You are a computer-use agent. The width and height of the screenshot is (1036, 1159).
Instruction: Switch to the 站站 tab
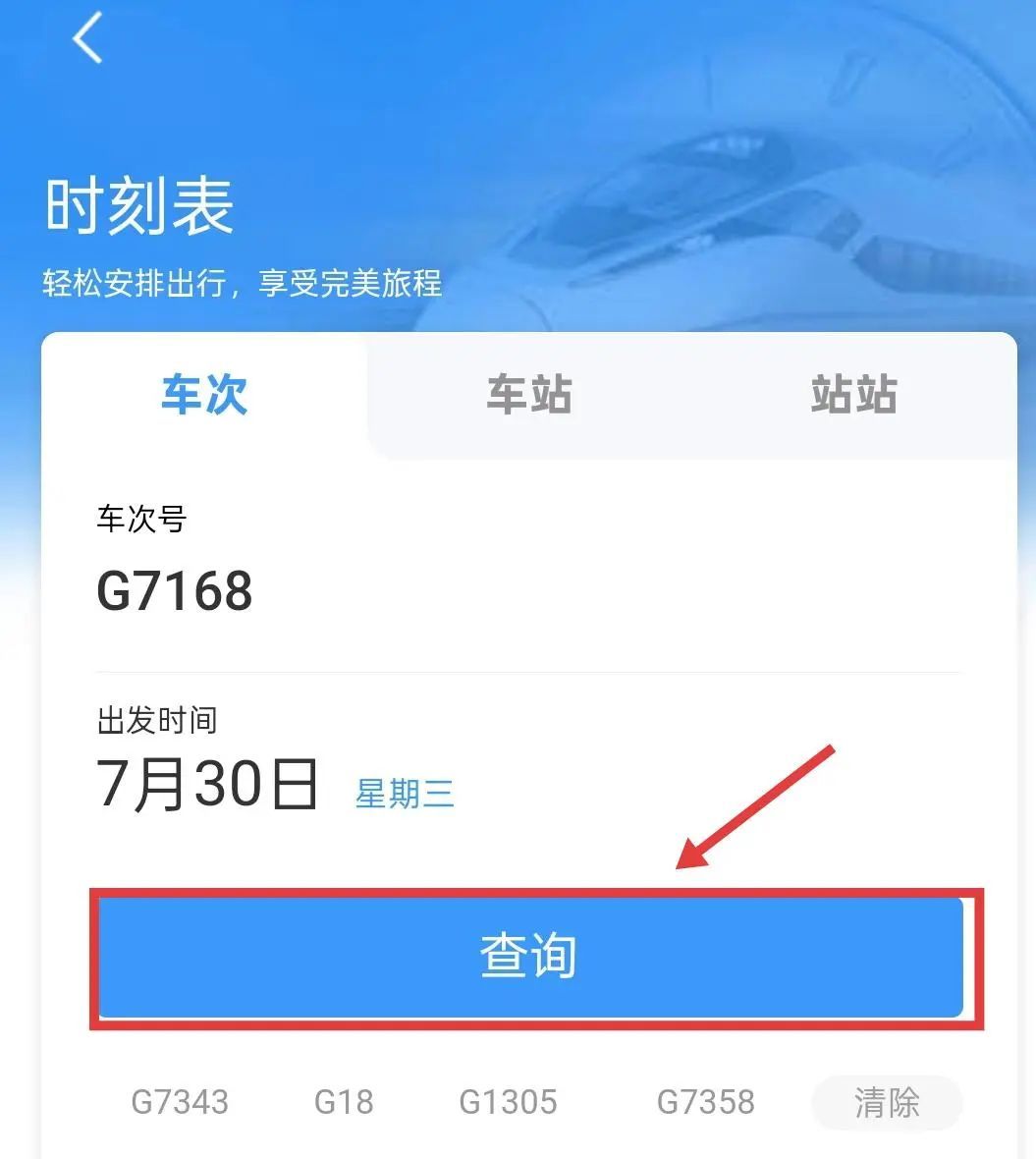click(x=853, y=395)
